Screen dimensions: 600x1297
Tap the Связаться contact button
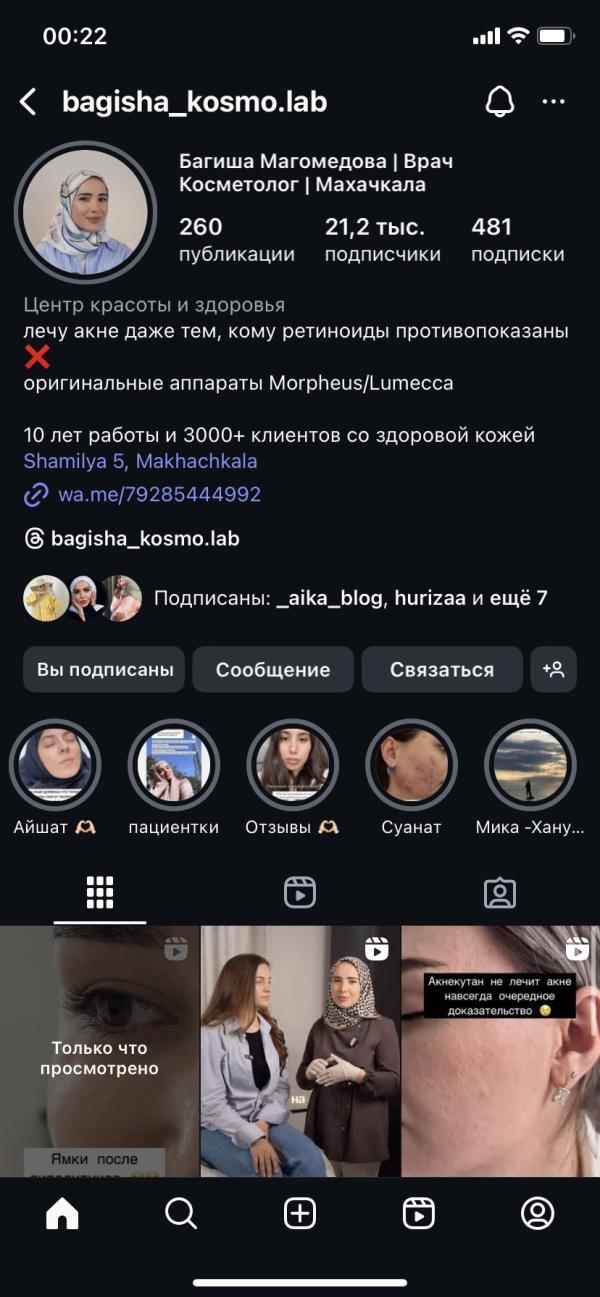pos(442,670)
